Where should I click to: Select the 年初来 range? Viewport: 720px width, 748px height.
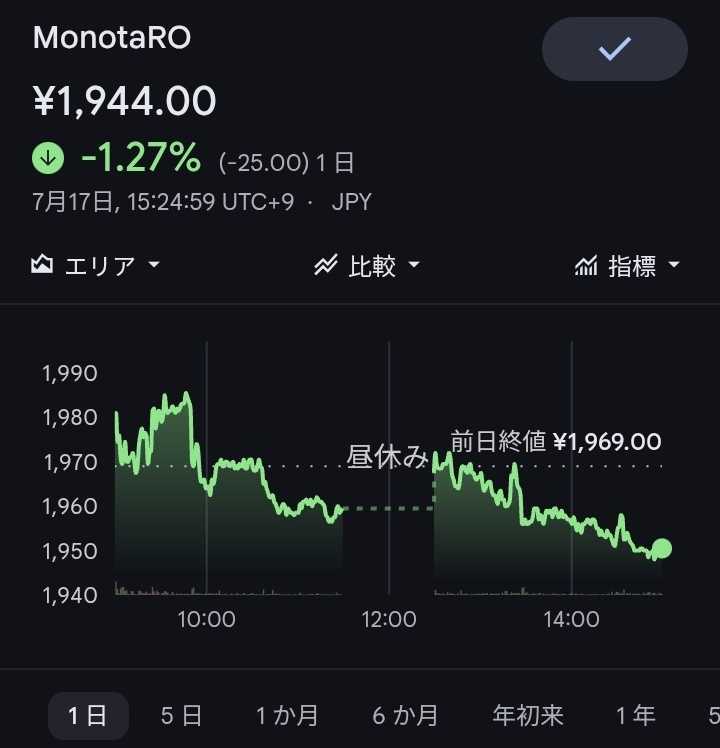(528, 716)
